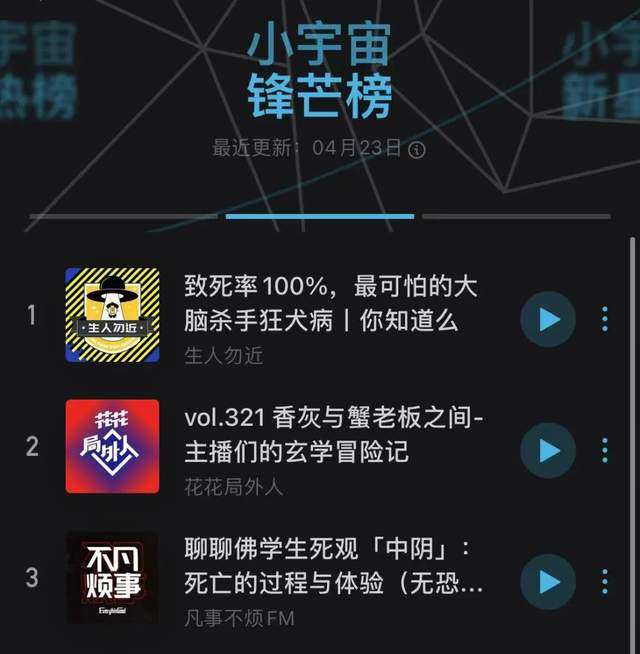
Task: Play the 花花局外人 vol.321 episode
Action: coord(548,450)
